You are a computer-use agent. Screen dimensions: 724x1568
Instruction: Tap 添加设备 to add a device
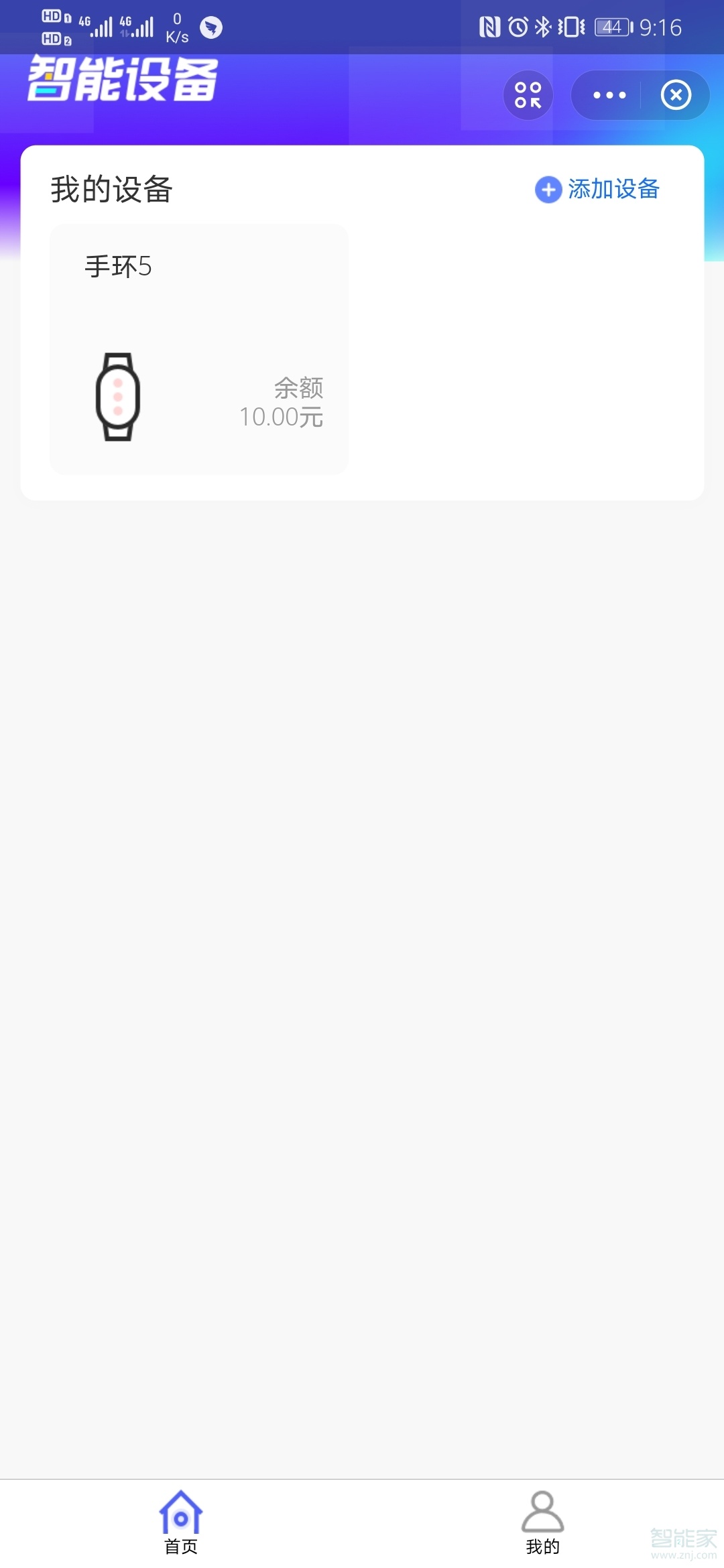point(597,190)
